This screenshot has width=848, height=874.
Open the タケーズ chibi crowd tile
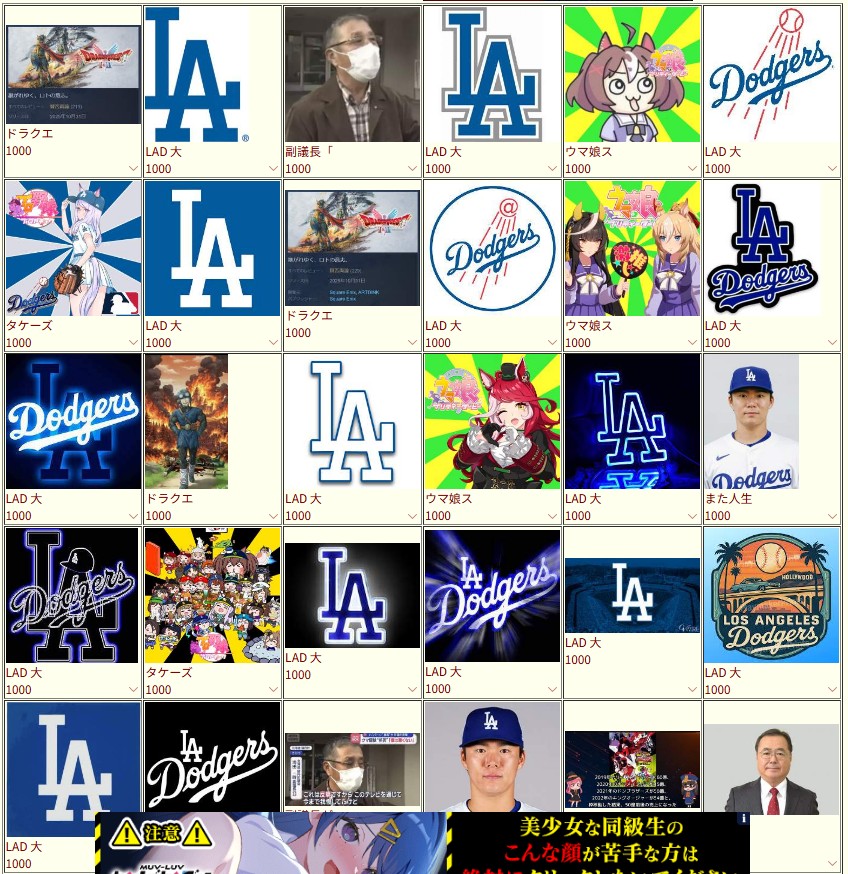pyautogui.click(x=212, y=595)
